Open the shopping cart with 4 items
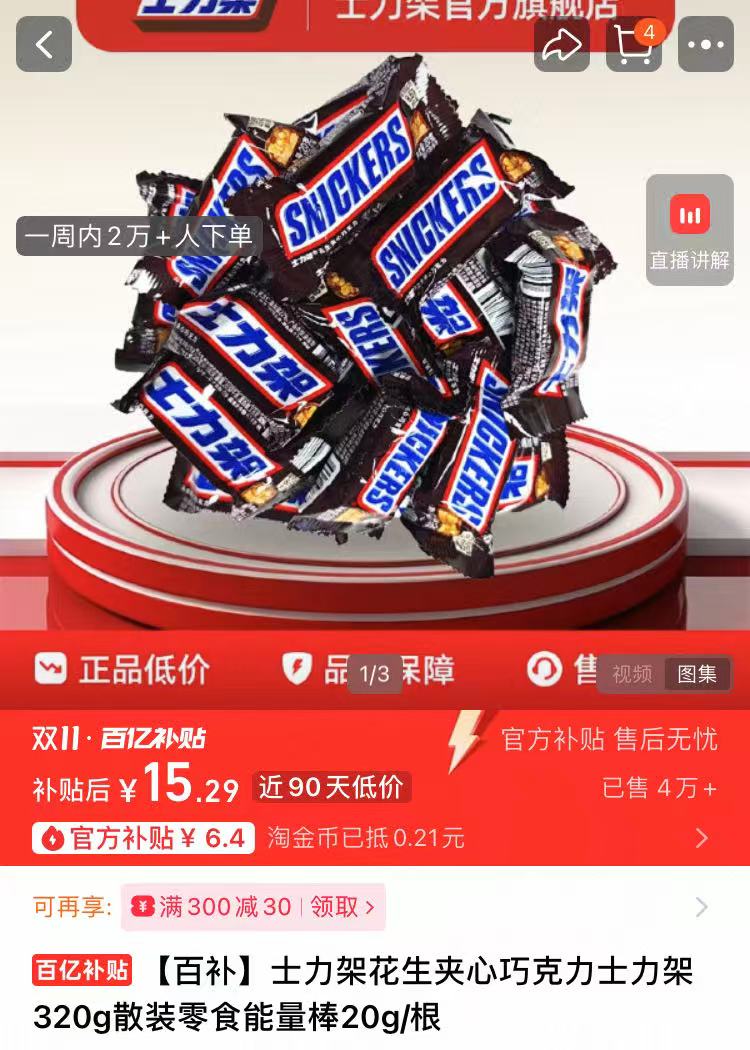750x1050 pixels. (x=635, y=45)
